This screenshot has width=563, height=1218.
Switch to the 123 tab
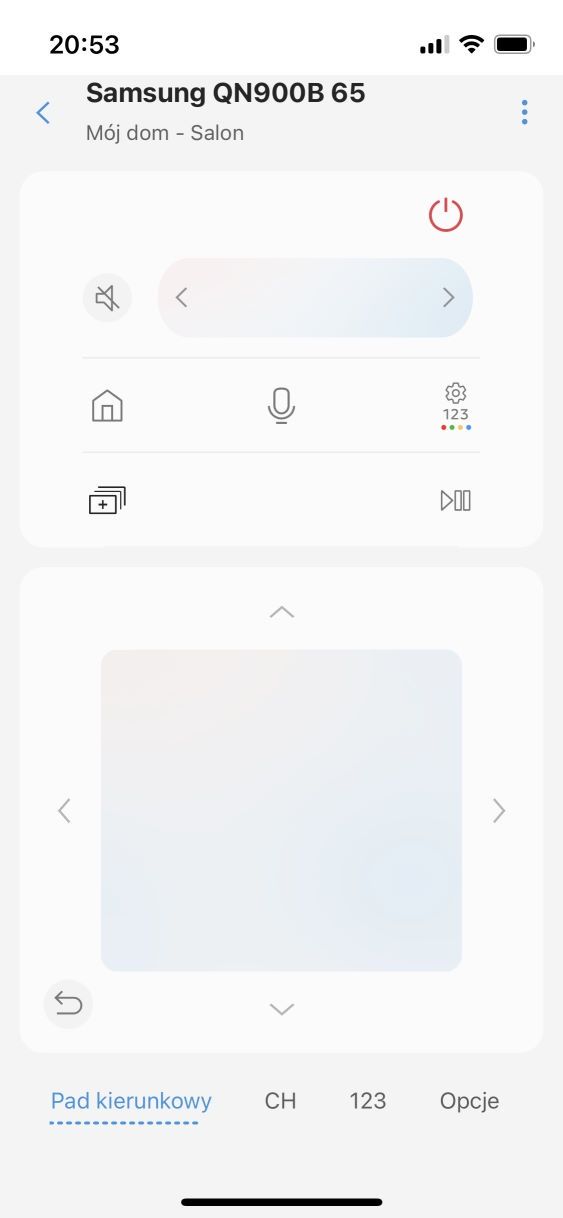click(x=368, y=1101)
